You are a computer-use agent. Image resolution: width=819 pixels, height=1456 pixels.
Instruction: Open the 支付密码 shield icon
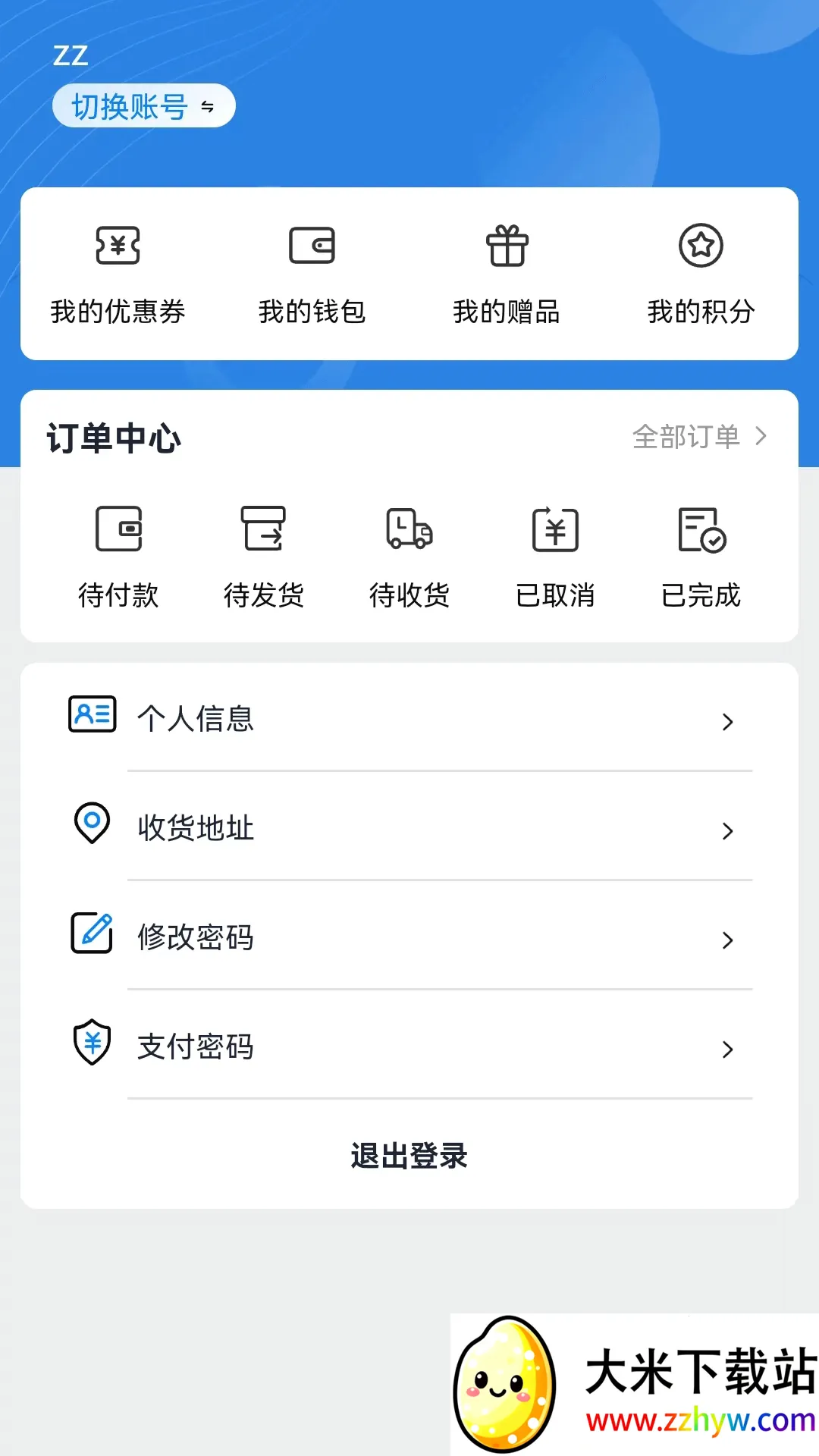point(91,1045)
